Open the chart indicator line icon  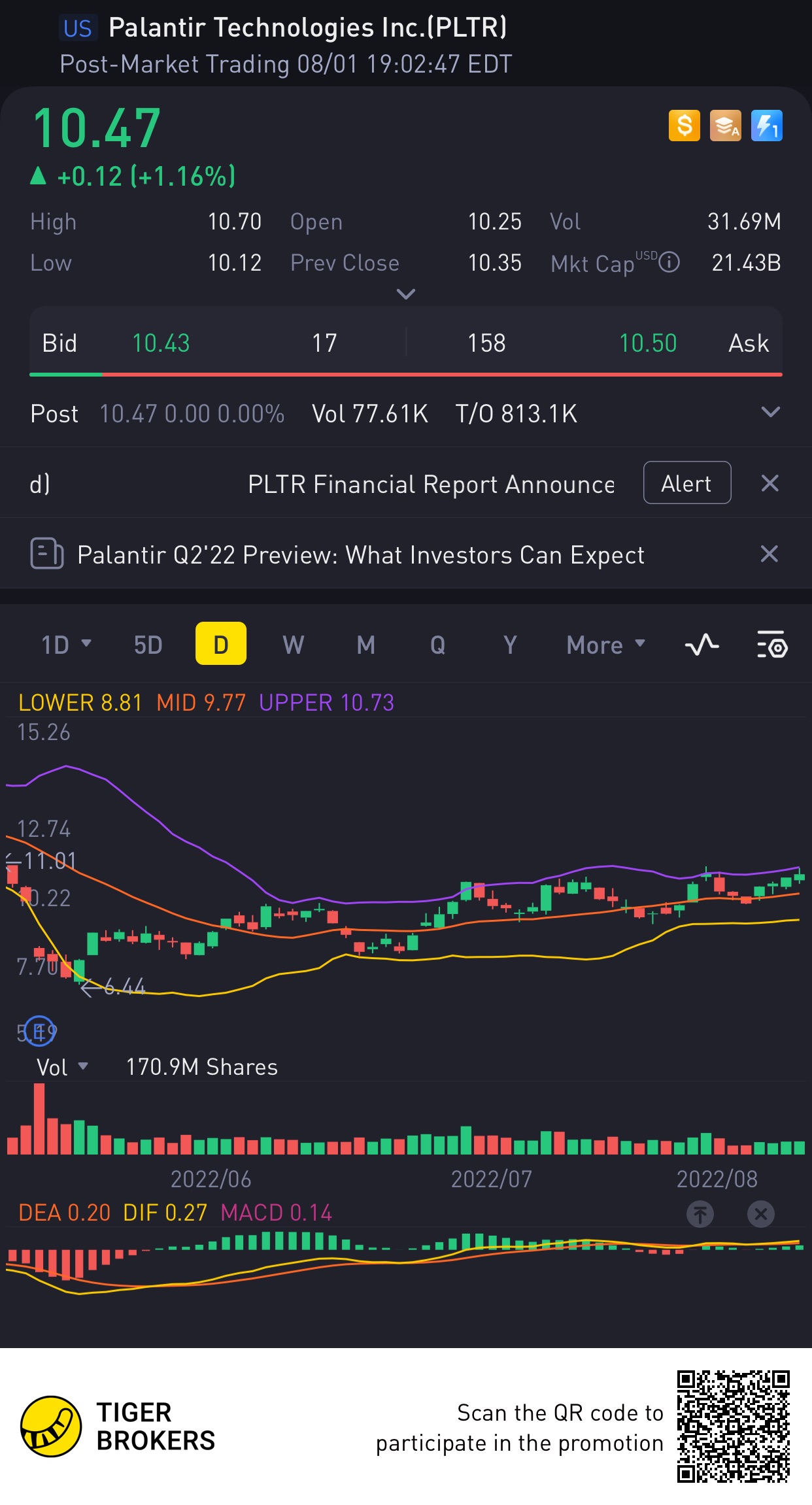(702, 645)
